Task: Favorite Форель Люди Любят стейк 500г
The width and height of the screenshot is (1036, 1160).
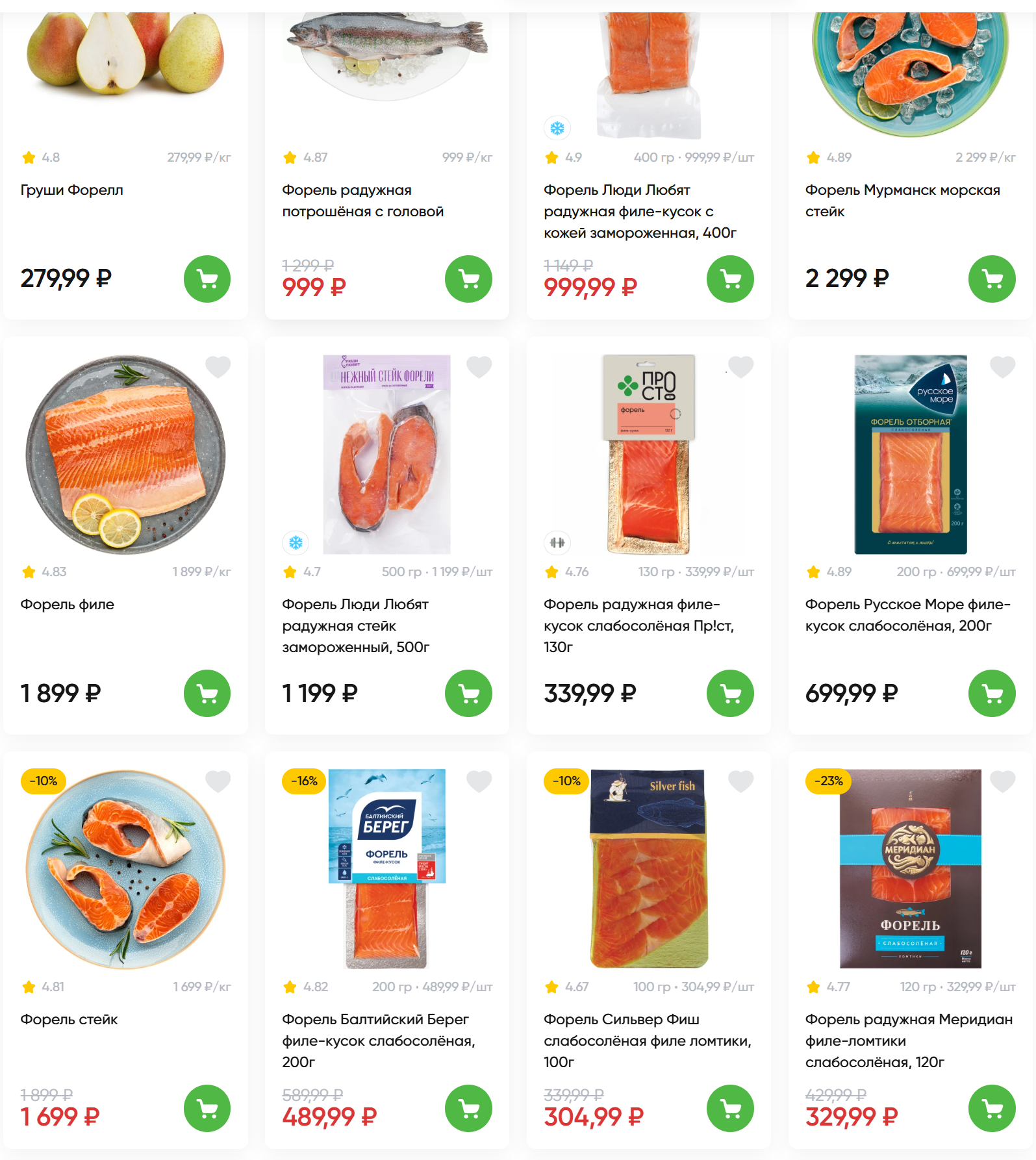Action: click(x=479, y=367)
